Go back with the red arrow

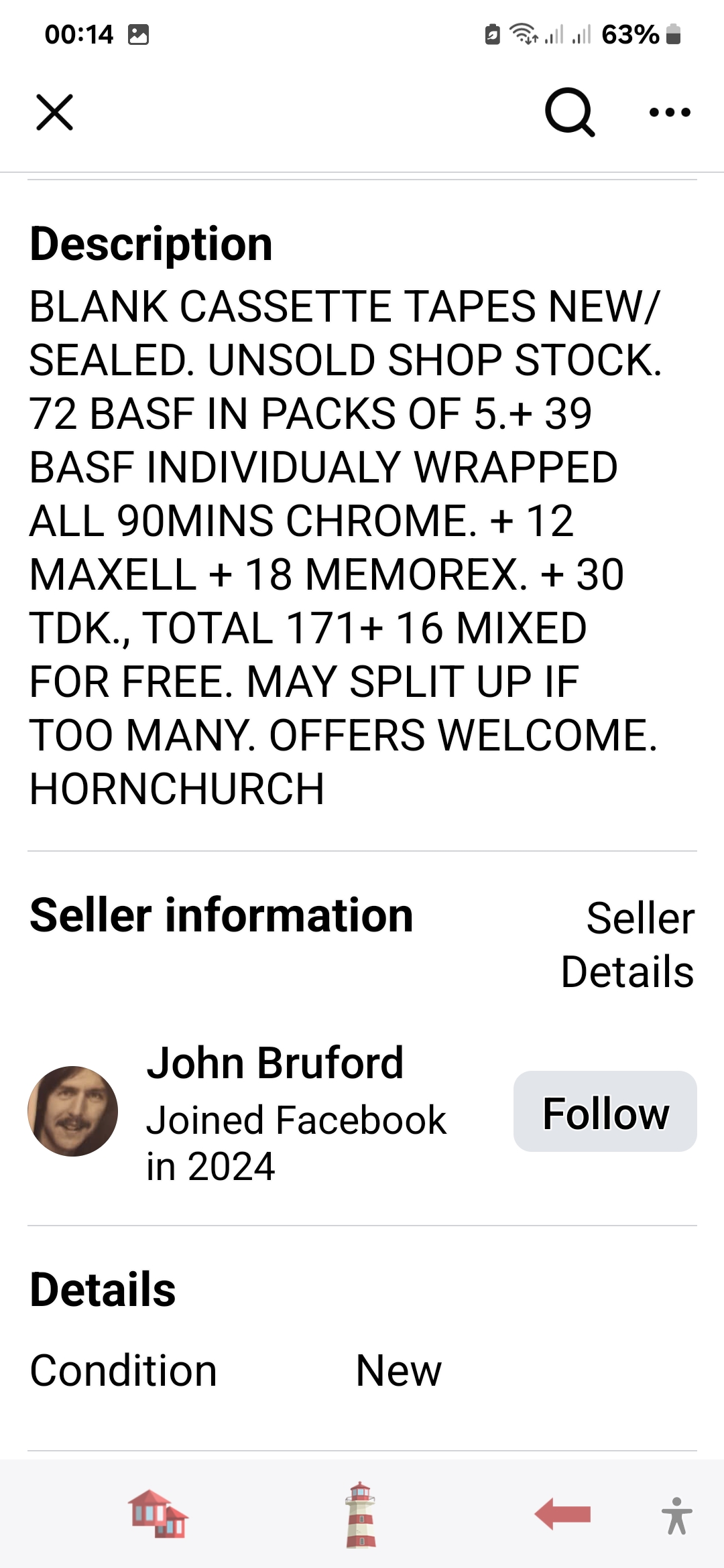pyautogui.click(x=562, y=1514)
